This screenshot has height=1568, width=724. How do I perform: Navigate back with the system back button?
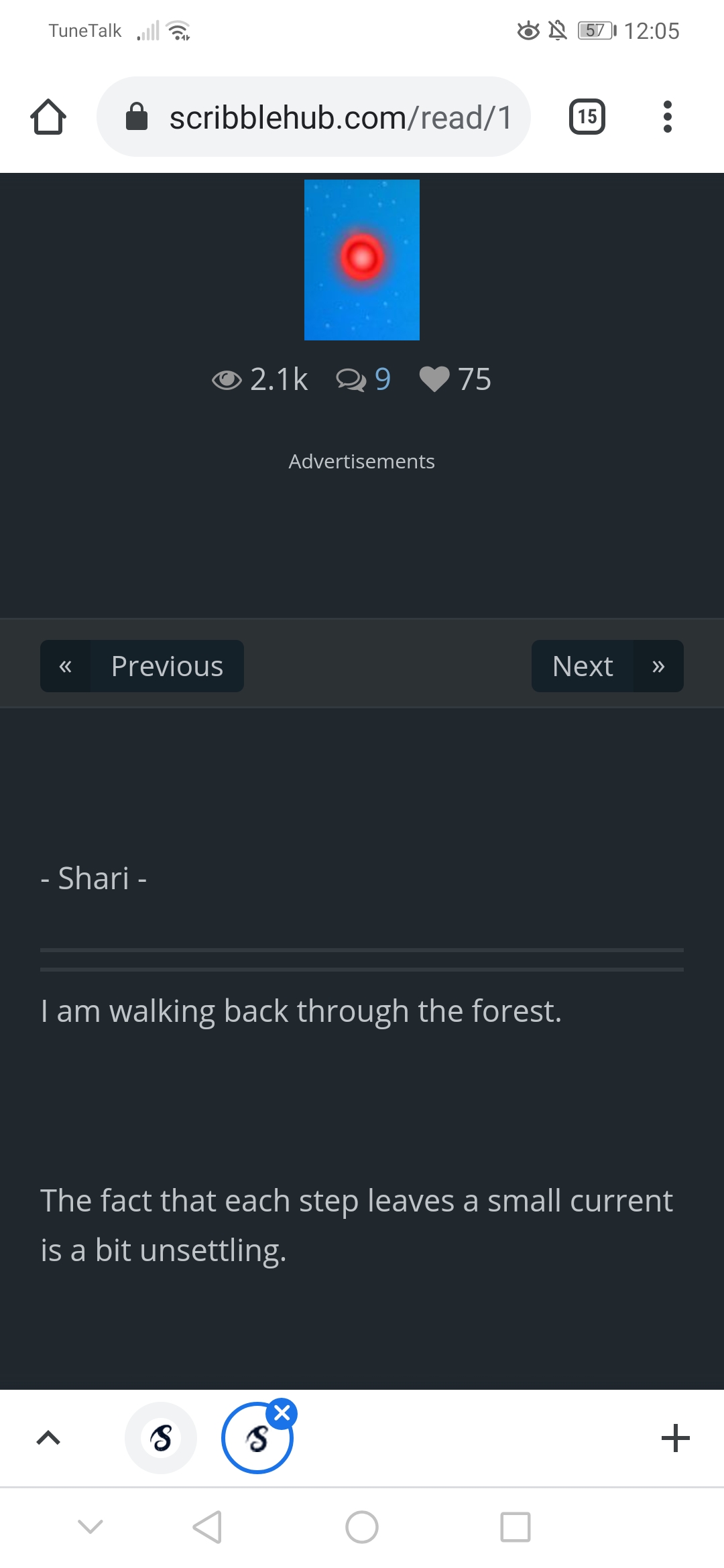click(x=207, y=1527)
